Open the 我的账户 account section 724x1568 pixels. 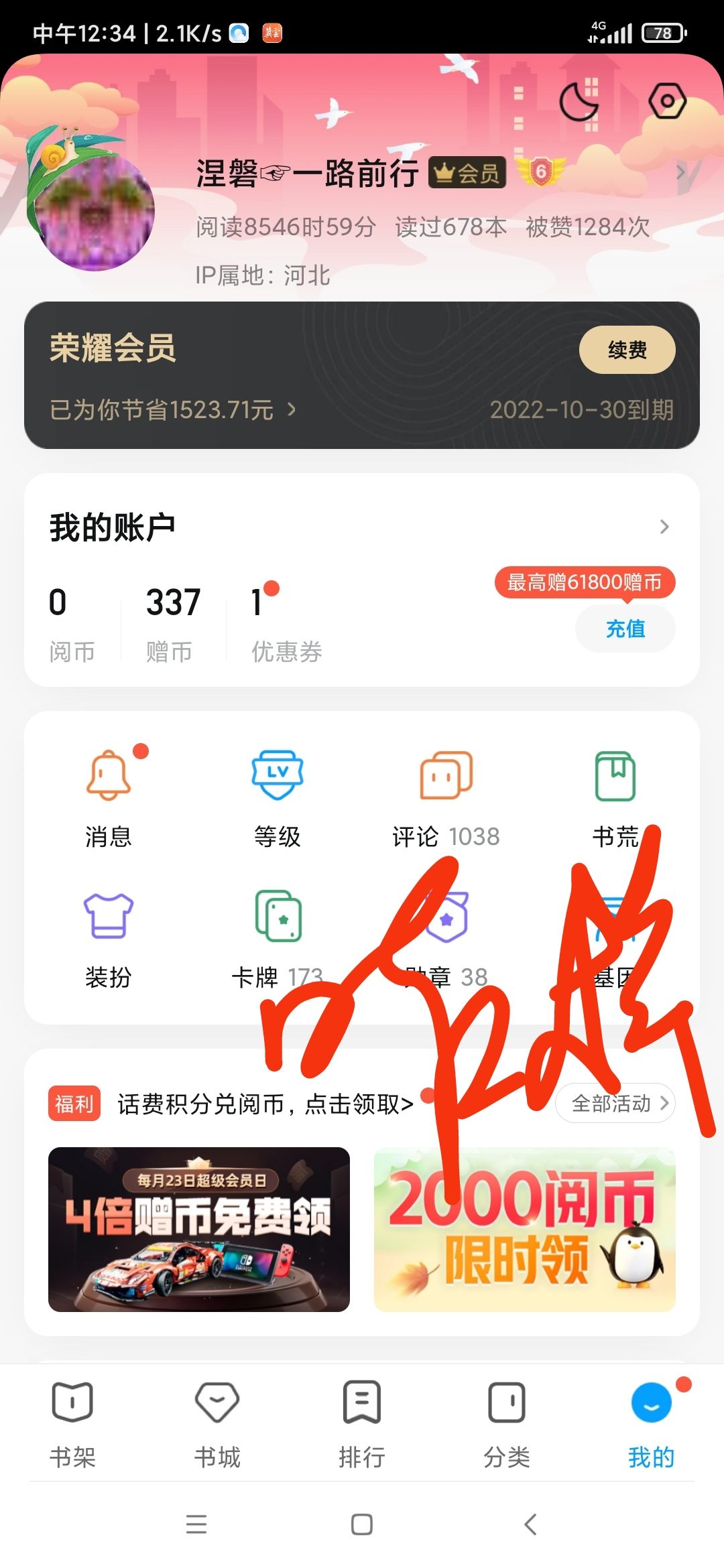(x=362, y=527)
